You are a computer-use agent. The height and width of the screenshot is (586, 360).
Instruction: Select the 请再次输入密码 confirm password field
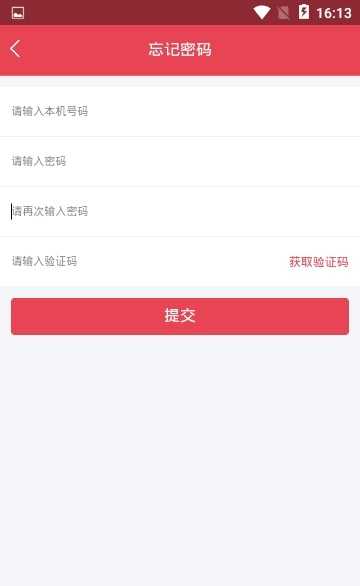(x=180, y=212)
